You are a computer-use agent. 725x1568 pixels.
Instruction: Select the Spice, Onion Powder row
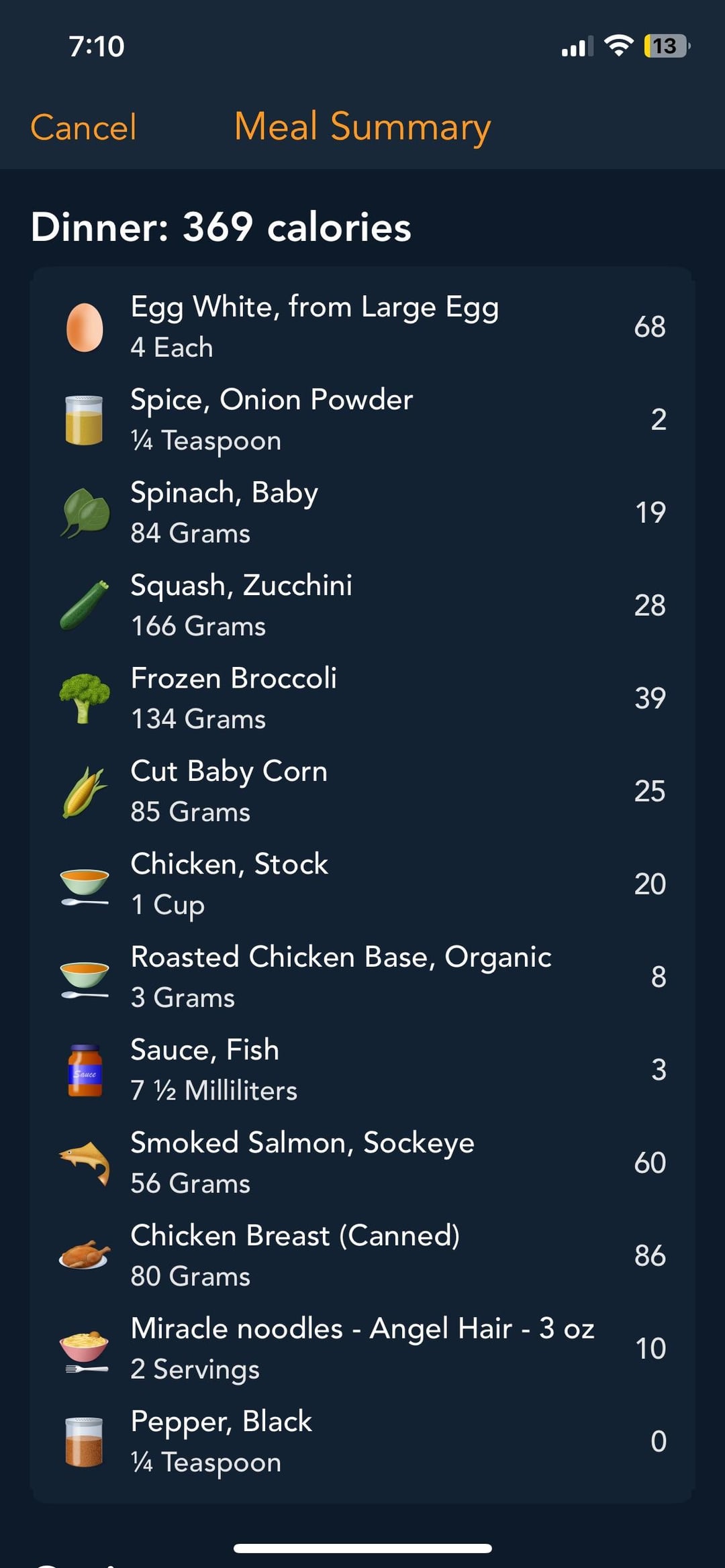pos(362,419)
